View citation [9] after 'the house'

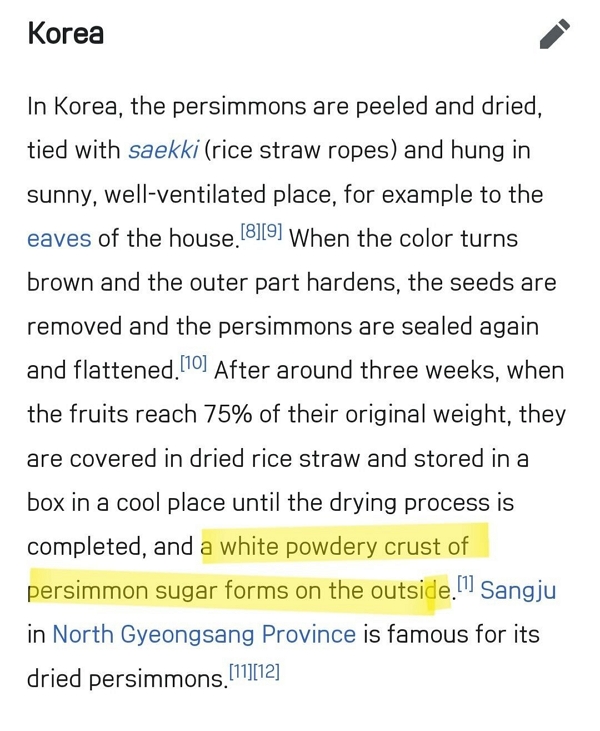pos(271,233)
